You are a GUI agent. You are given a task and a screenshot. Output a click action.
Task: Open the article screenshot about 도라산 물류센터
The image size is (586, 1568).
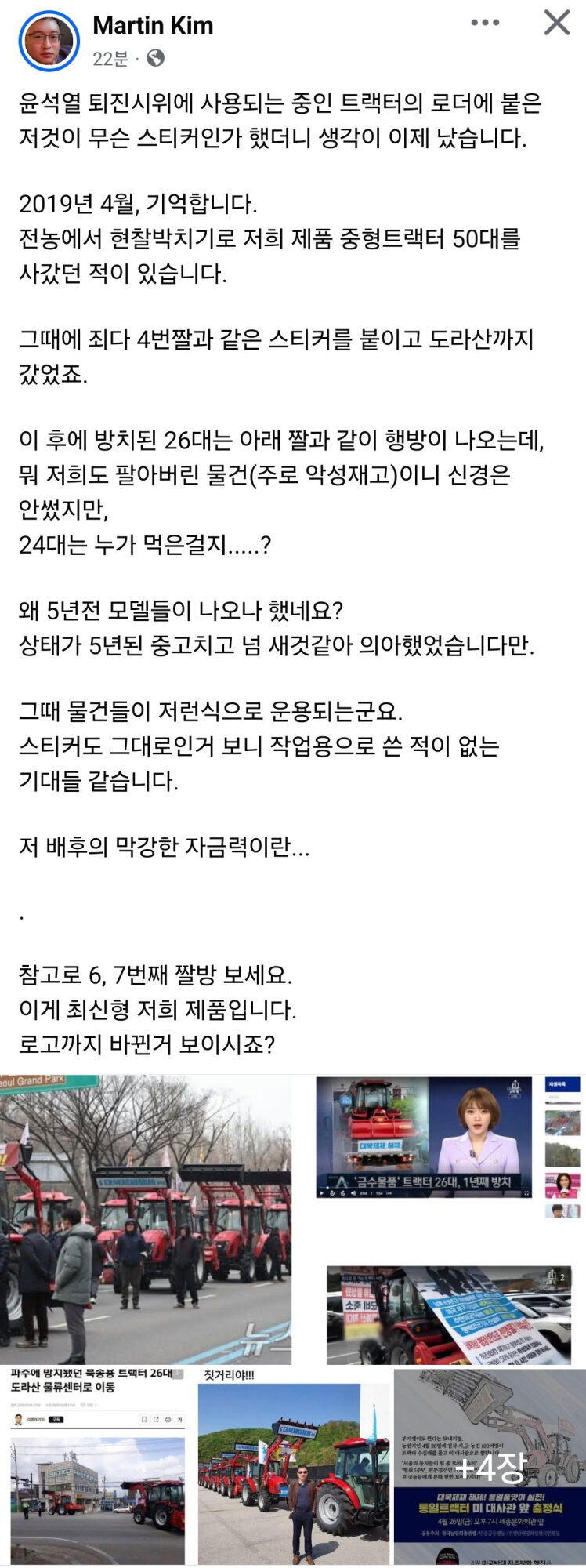point(97,1468)
